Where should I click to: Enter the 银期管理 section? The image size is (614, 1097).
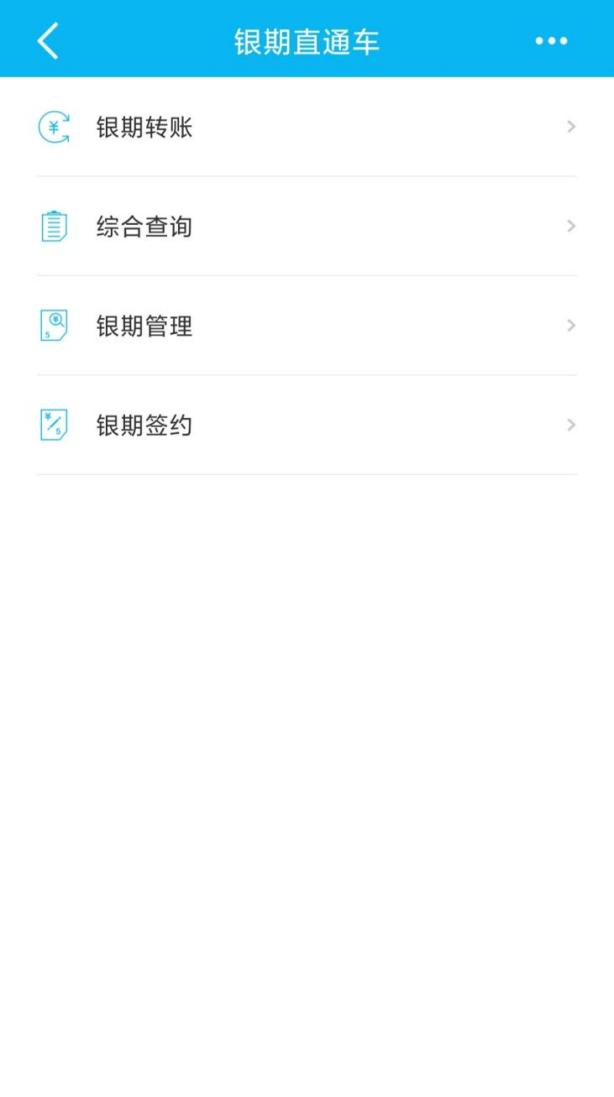coord(306,326)
